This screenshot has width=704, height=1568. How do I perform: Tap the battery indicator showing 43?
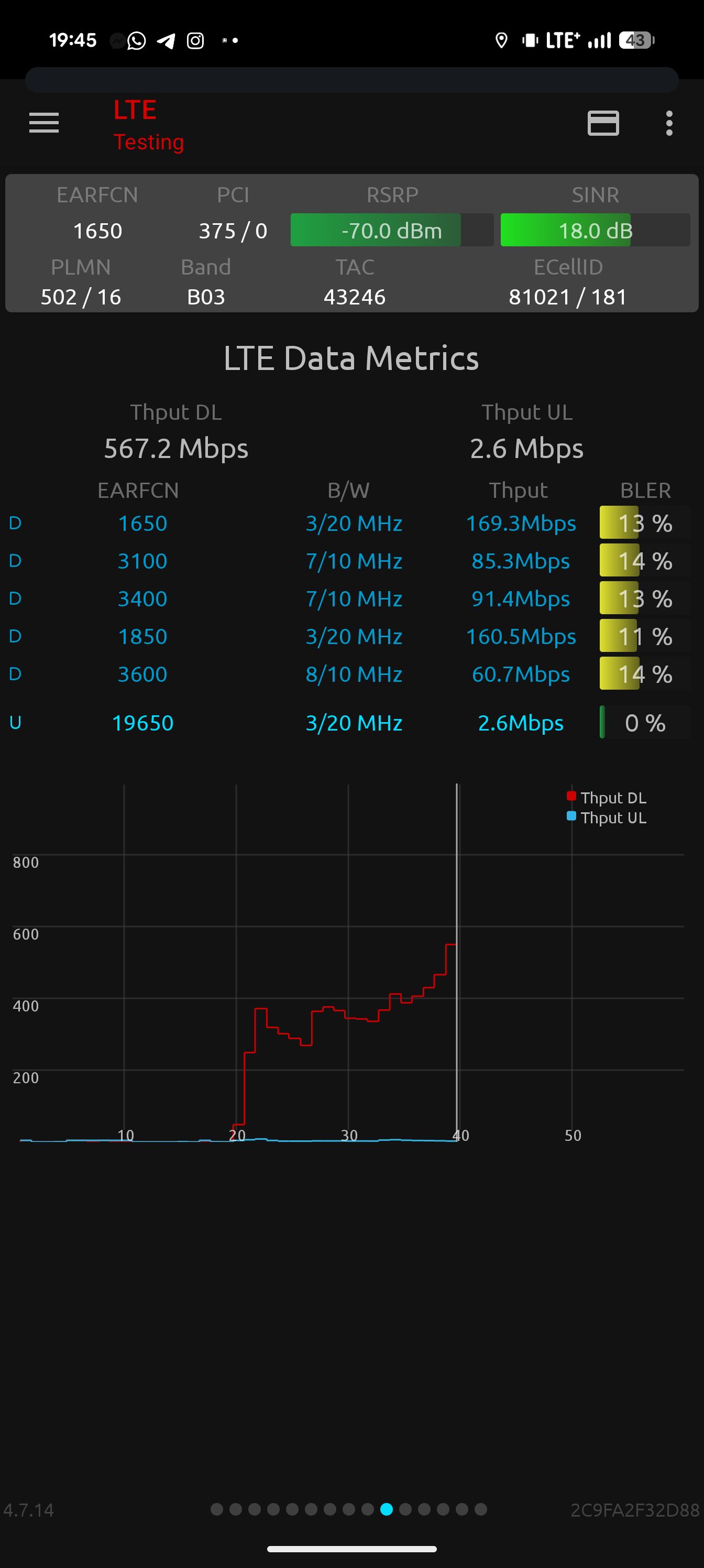[x=636, y=39]
